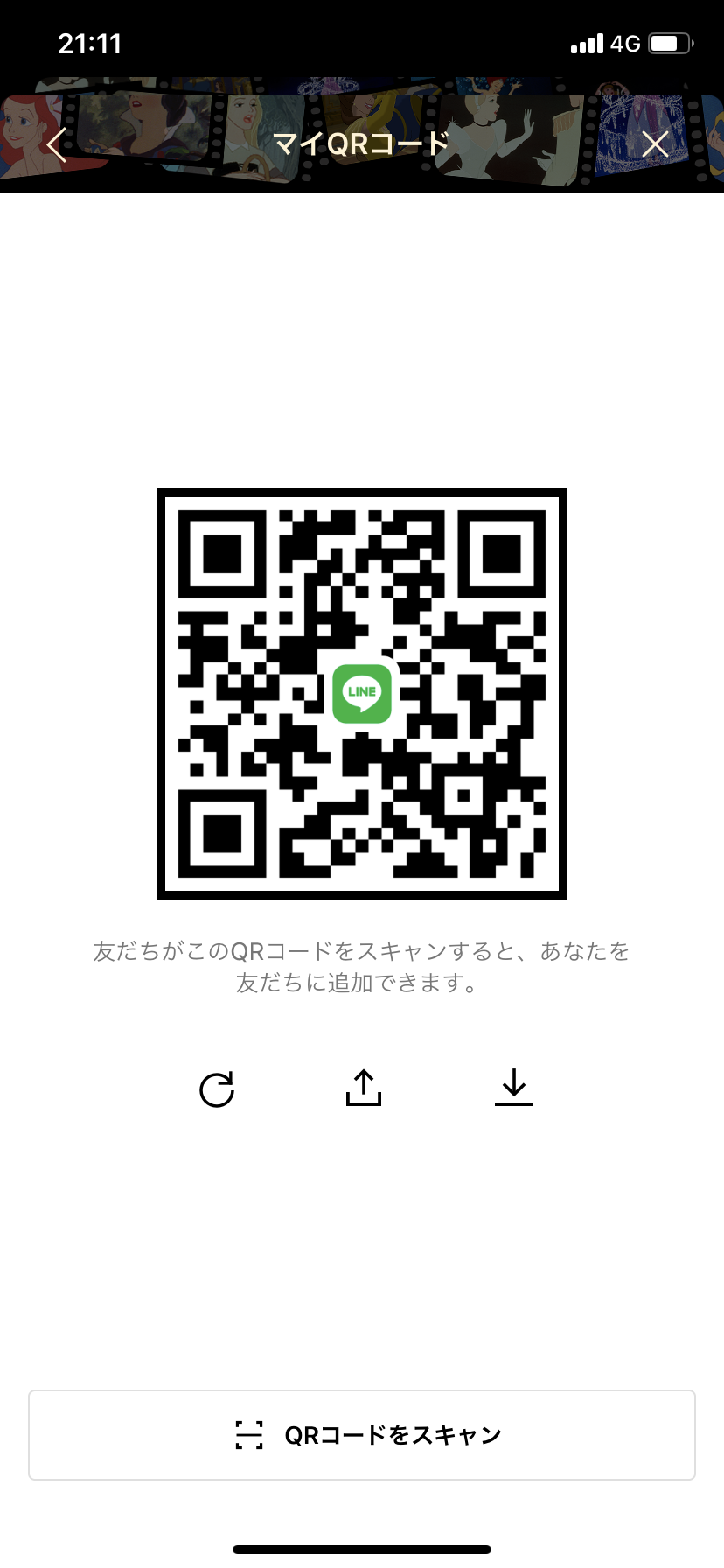The height and width of the screenshot is (1568, 724).
Task: Open the QRコードをスキャン scanner
Action: pyautogui.click(x=362, y=1435)
